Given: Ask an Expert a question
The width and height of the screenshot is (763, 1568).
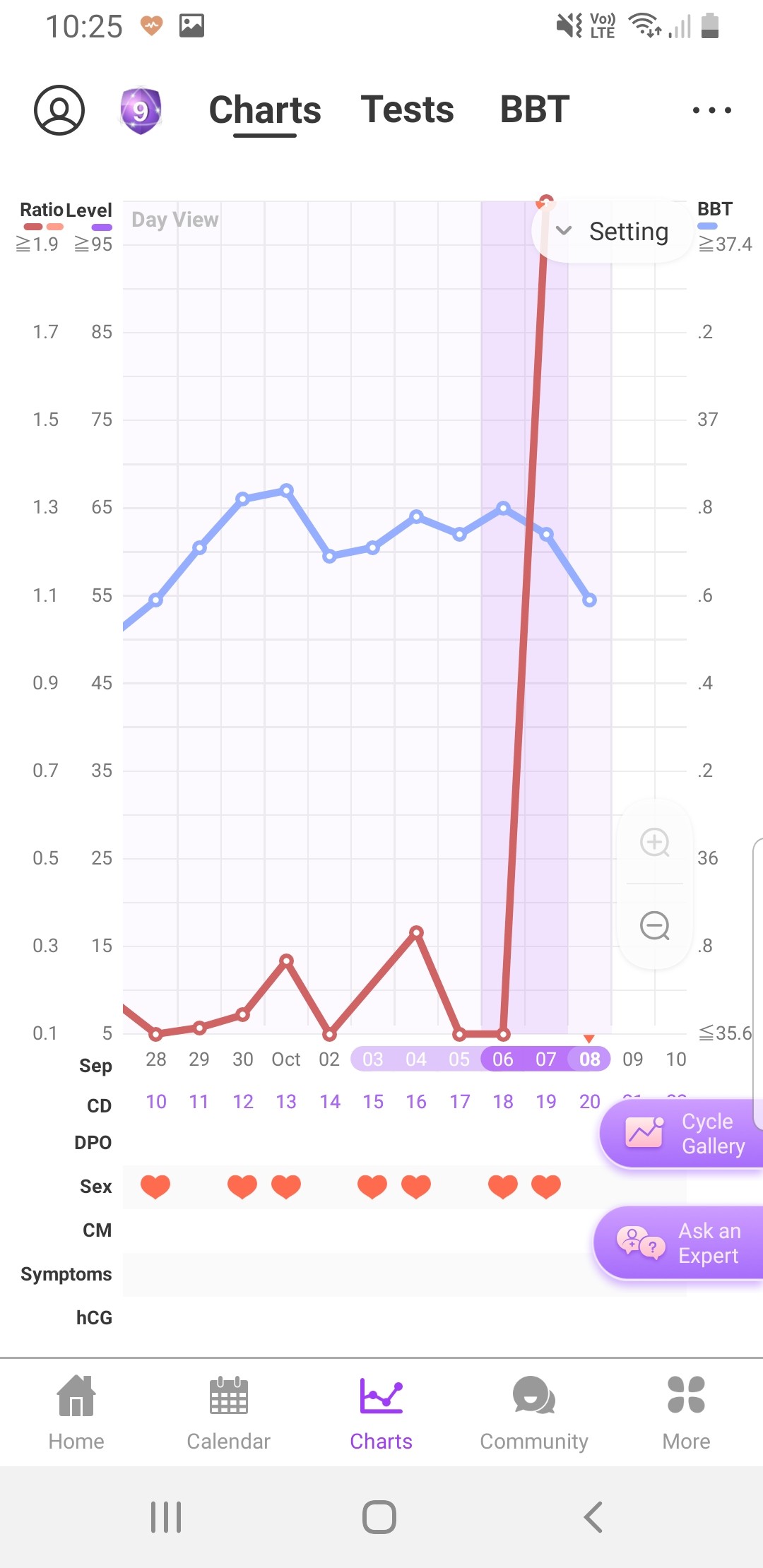Looking at the screenshot, I should [x=680, y=1242].
